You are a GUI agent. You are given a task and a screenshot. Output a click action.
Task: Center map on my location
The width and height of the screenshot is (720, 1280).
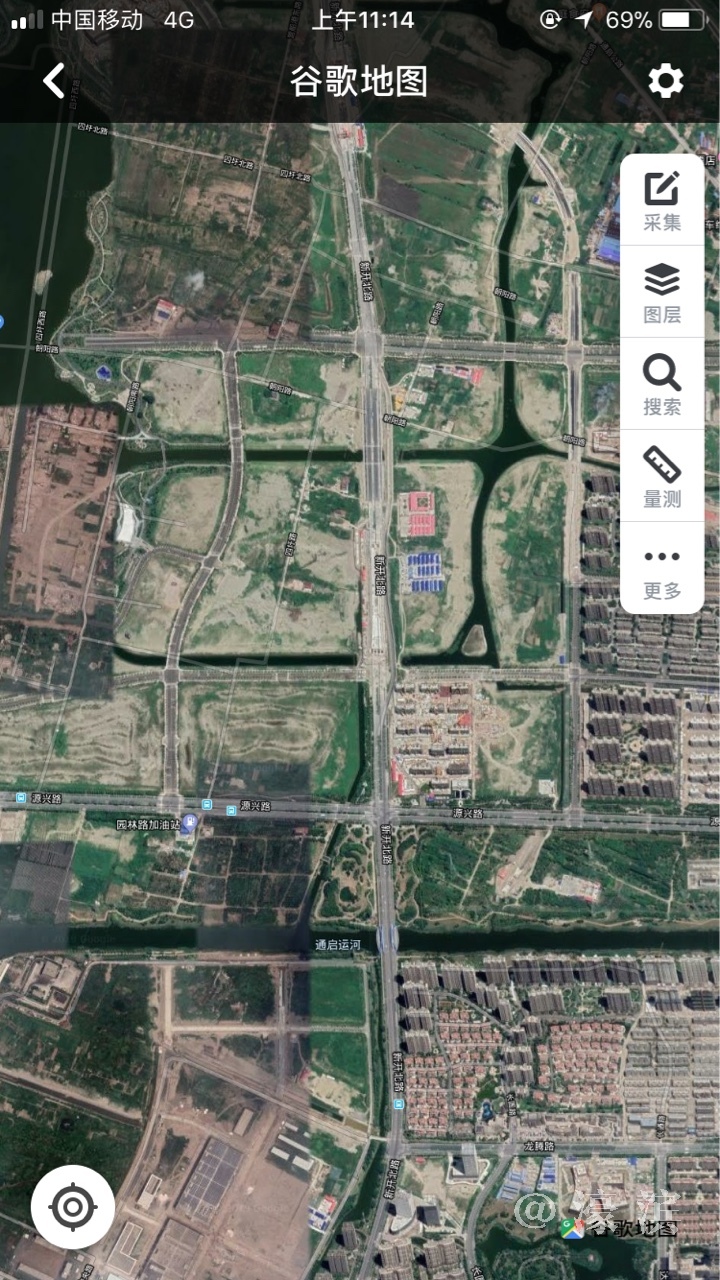[72, 1207]
